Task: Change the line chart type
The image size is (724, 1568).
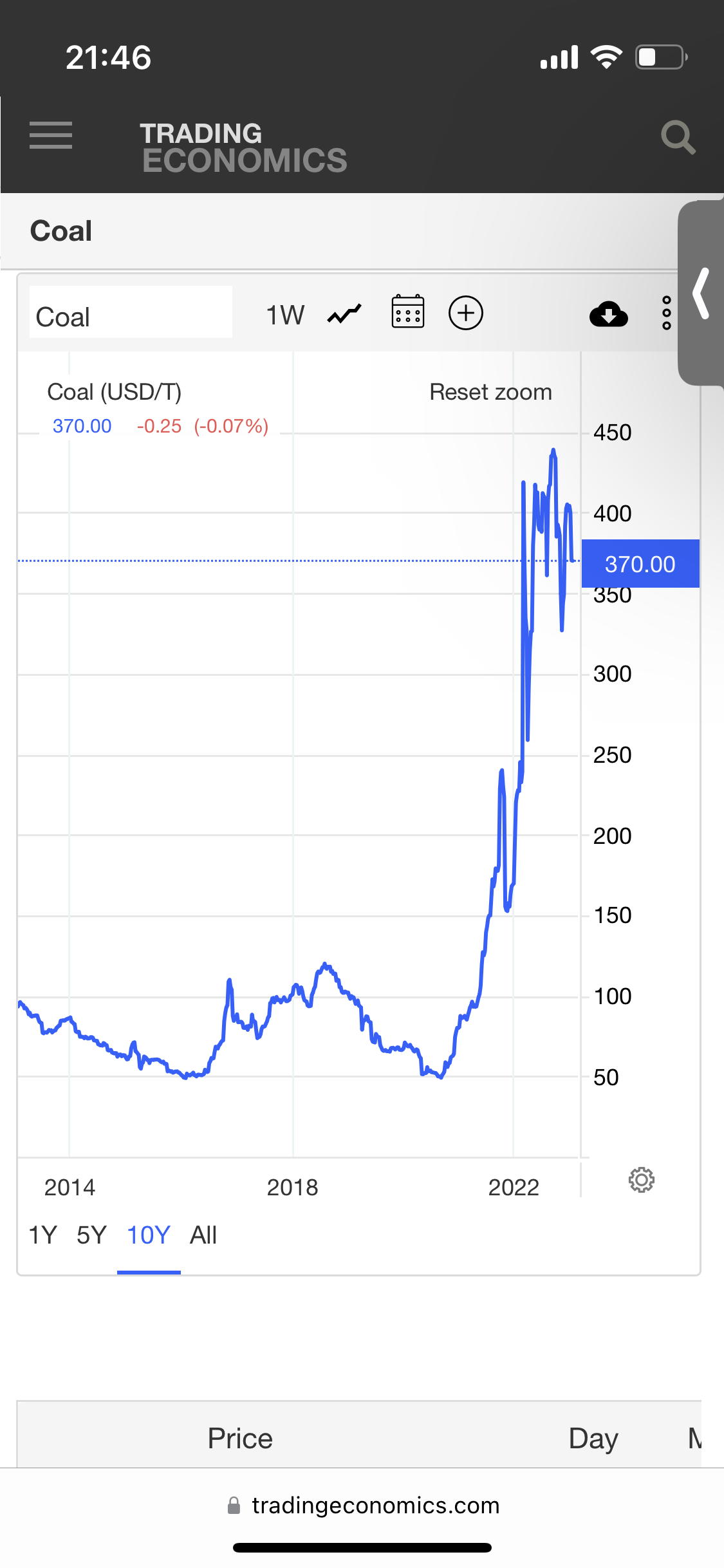Action: (x=344, y=314)
